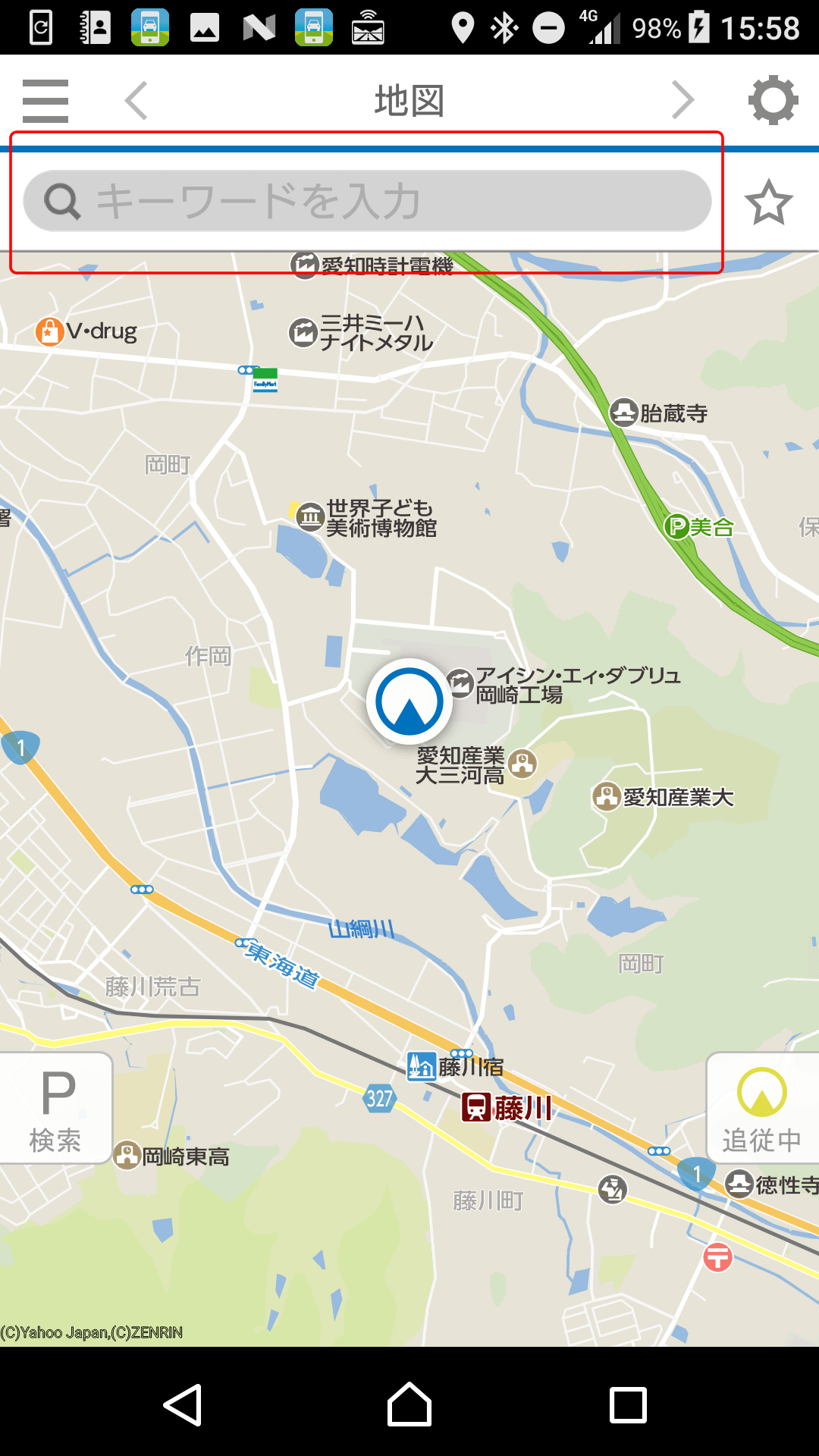Open settings gear icon
This screenshot has height=1456, width=819.
click(773, 100)
